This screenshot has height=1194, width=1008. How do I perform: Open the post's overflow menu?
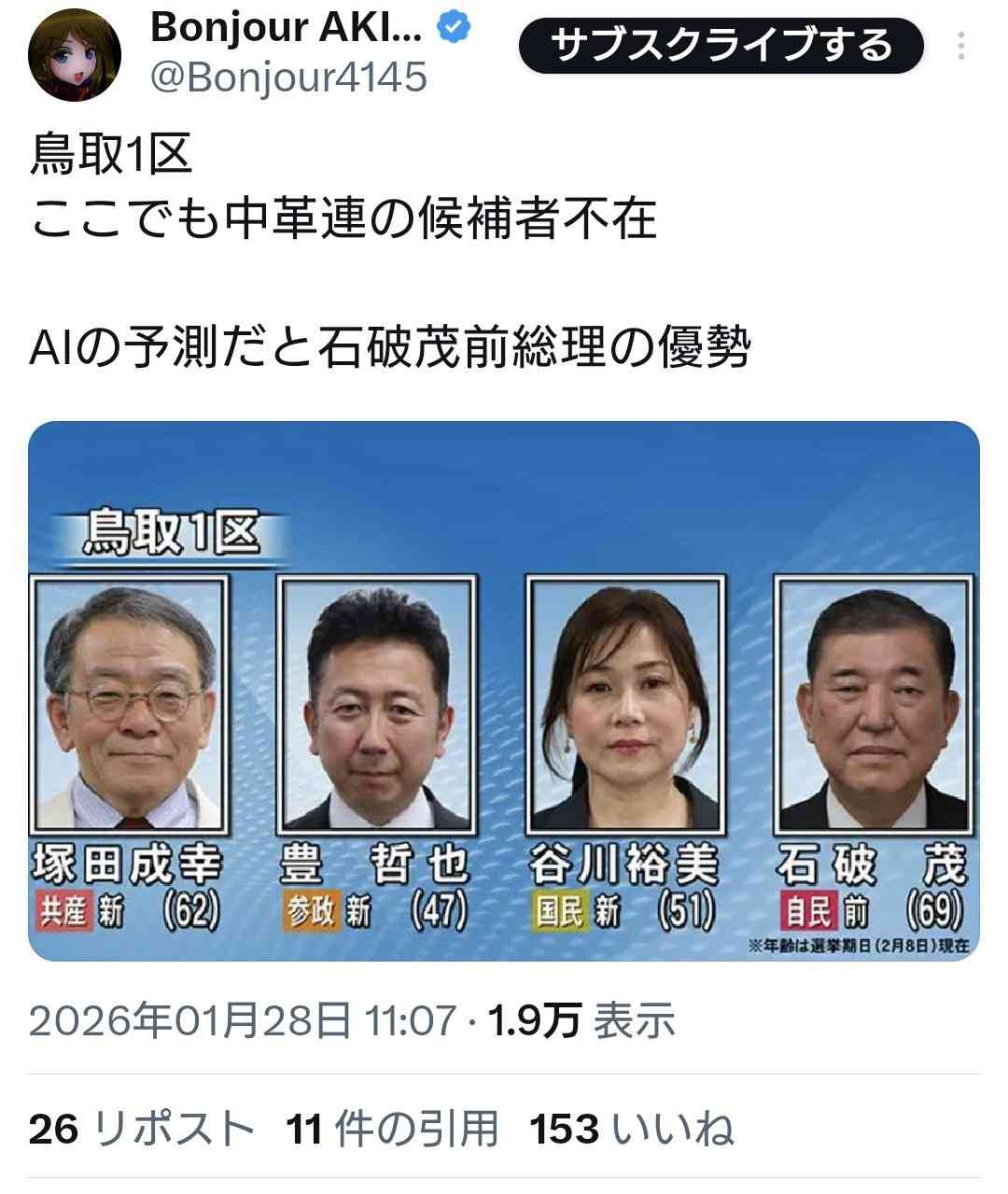pyautogui.click(x=961, y=46)
